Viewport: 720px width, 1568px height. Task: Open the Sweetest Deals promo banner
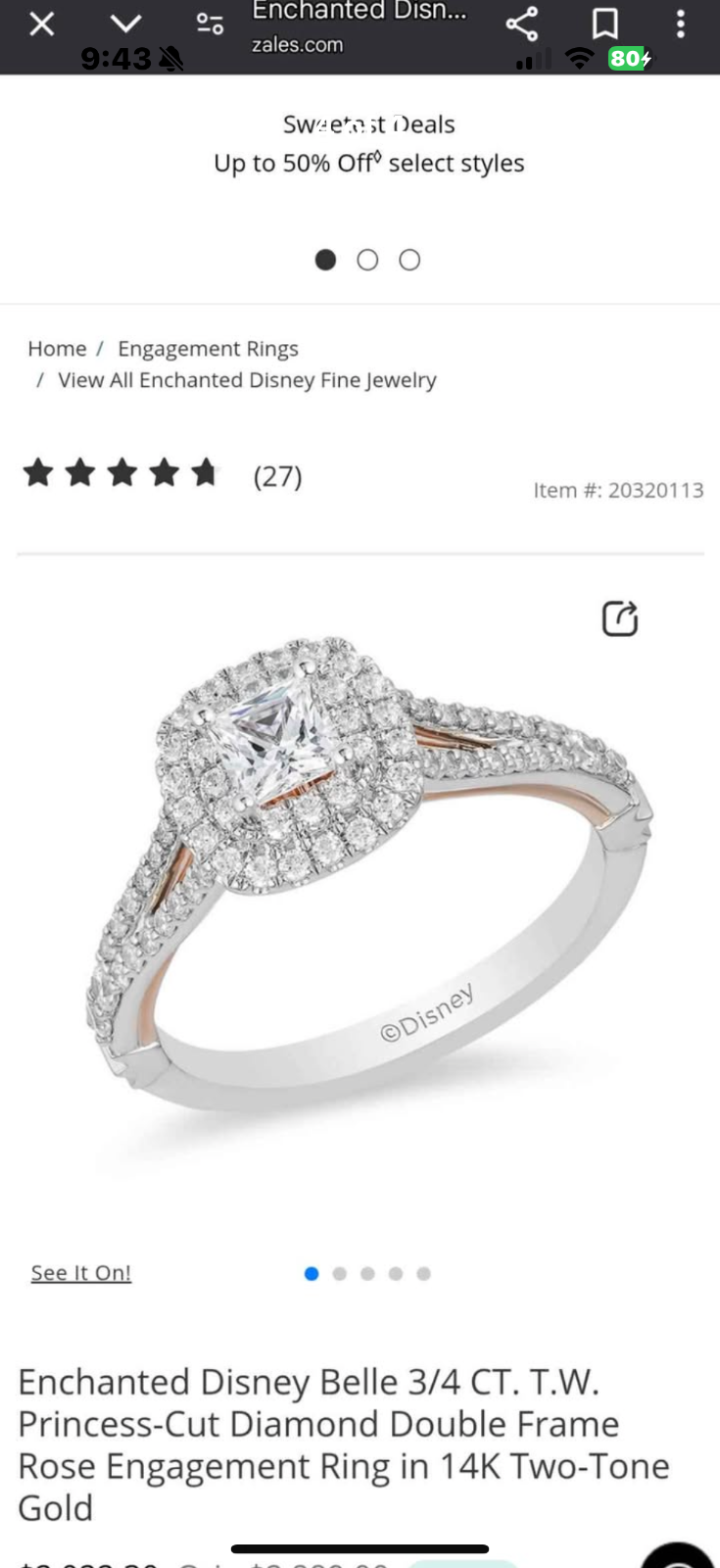[368, 144]
